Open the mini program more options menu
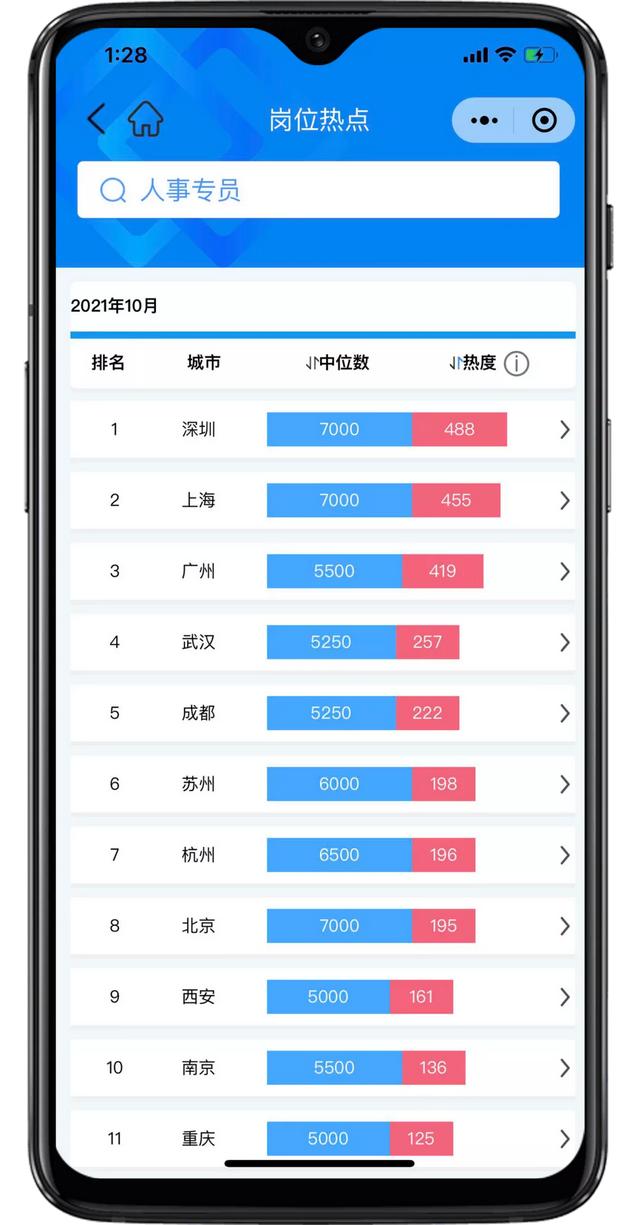Viewport: 640px width, 1225px height. 484,121
